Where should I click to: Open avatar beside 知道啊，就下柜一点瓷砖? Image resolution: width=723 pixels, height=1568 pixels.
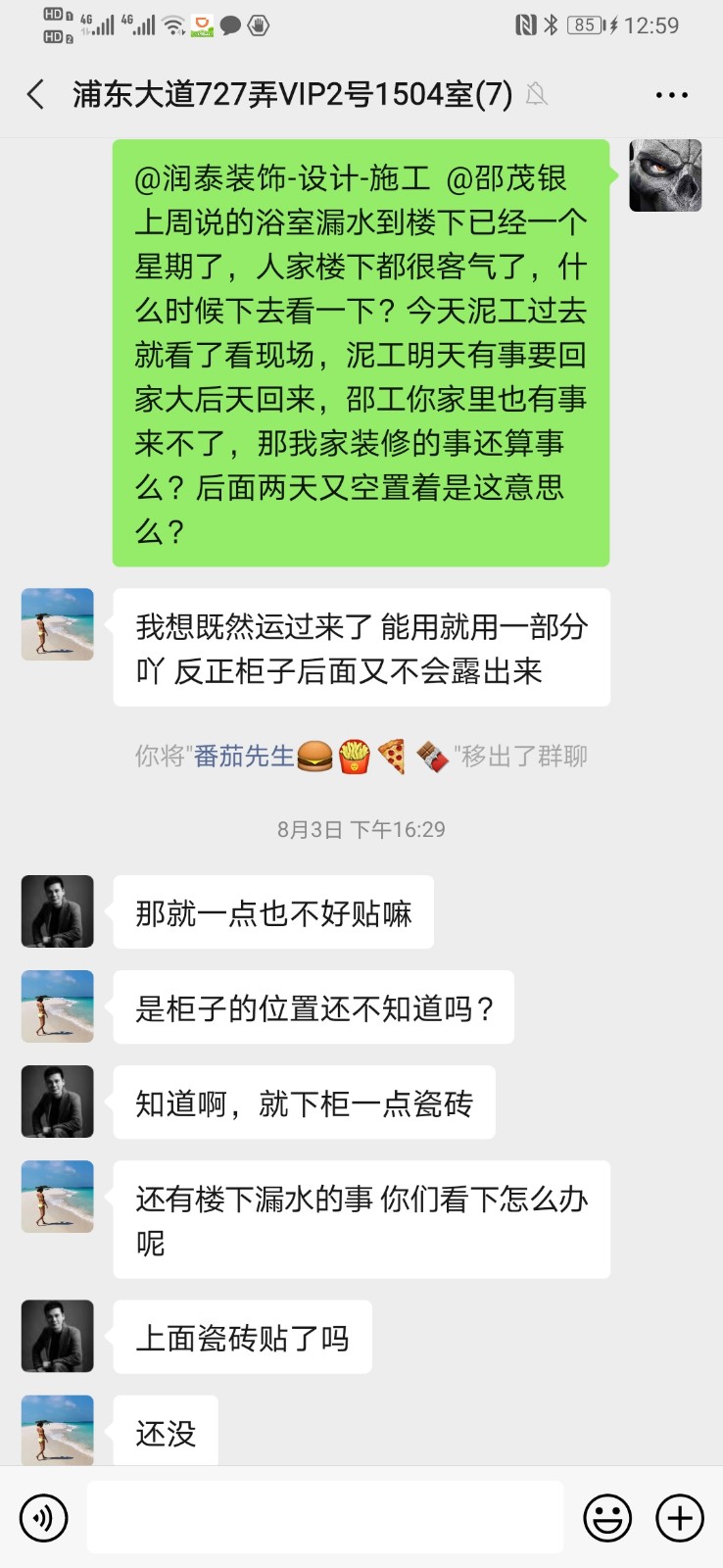(58, 1102)
